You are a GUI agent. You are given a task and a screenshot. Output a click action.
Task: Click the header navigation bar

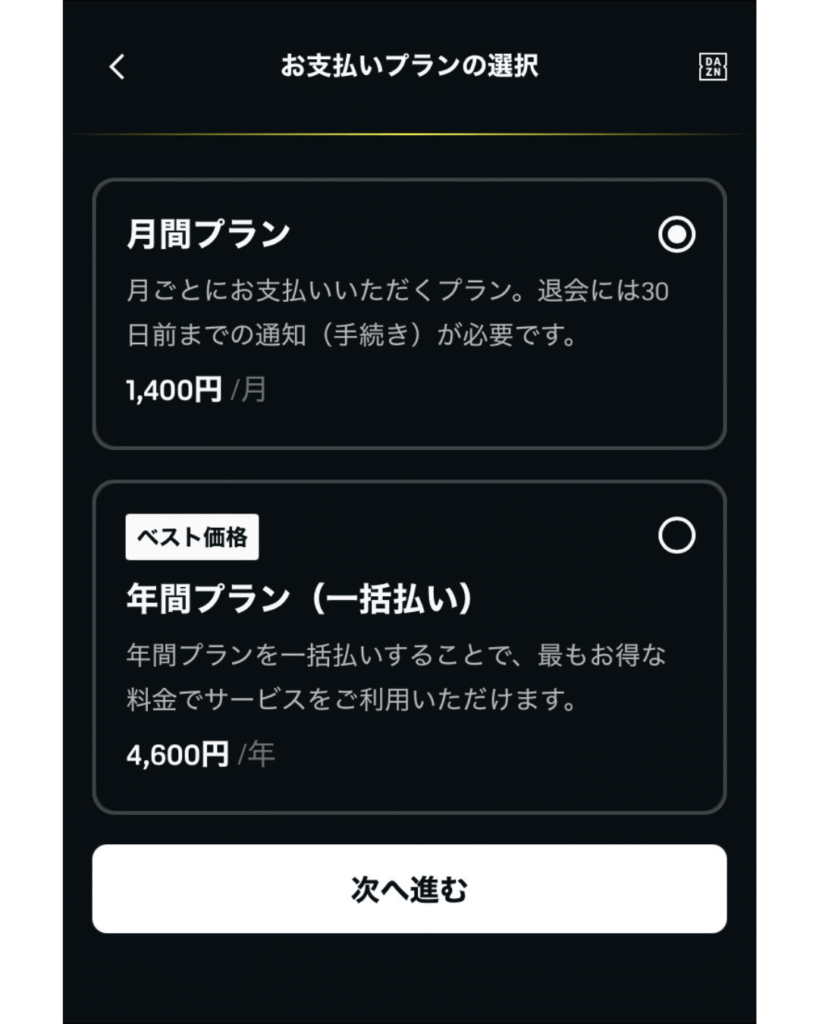[410, 66]
